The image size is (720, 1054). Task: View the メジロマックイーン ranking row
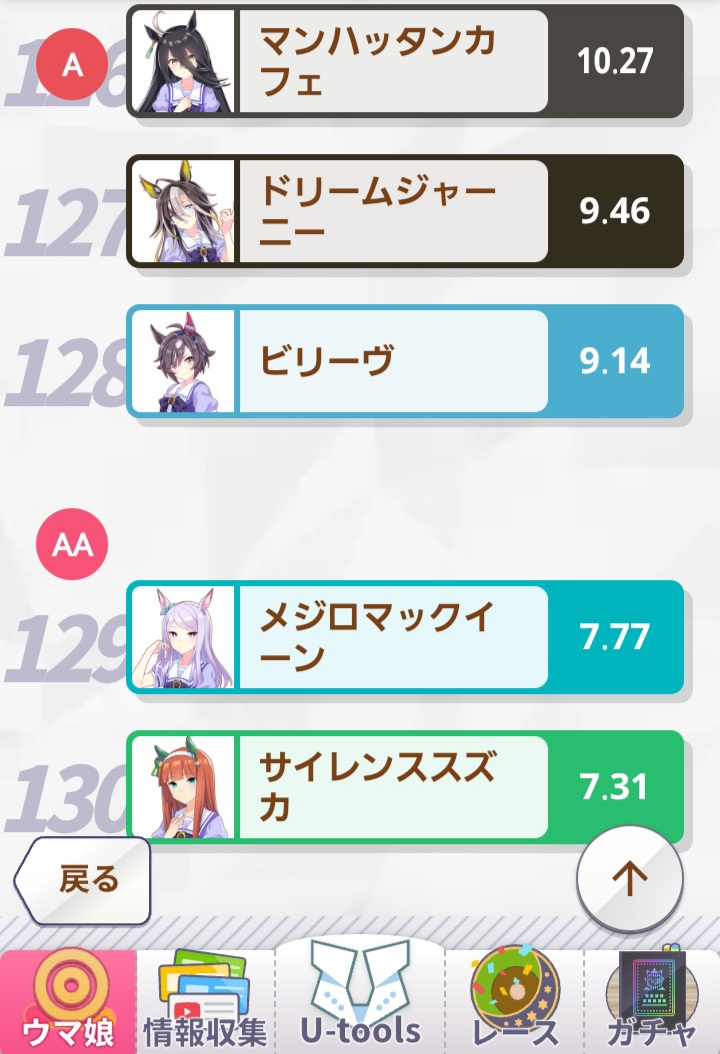(405, 636)
